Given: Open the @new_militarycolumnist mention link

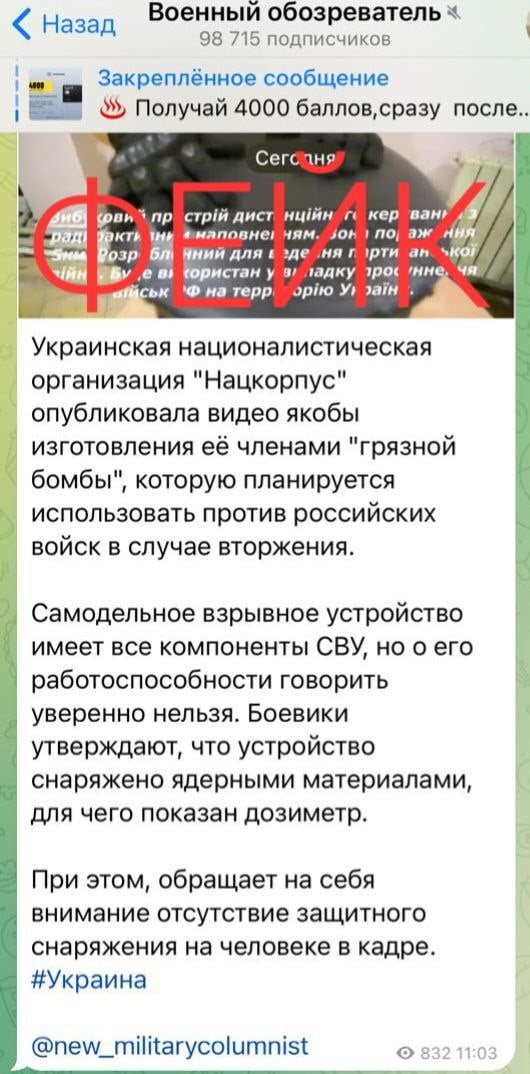Looking at the screenshot, I should point(170,1046).
